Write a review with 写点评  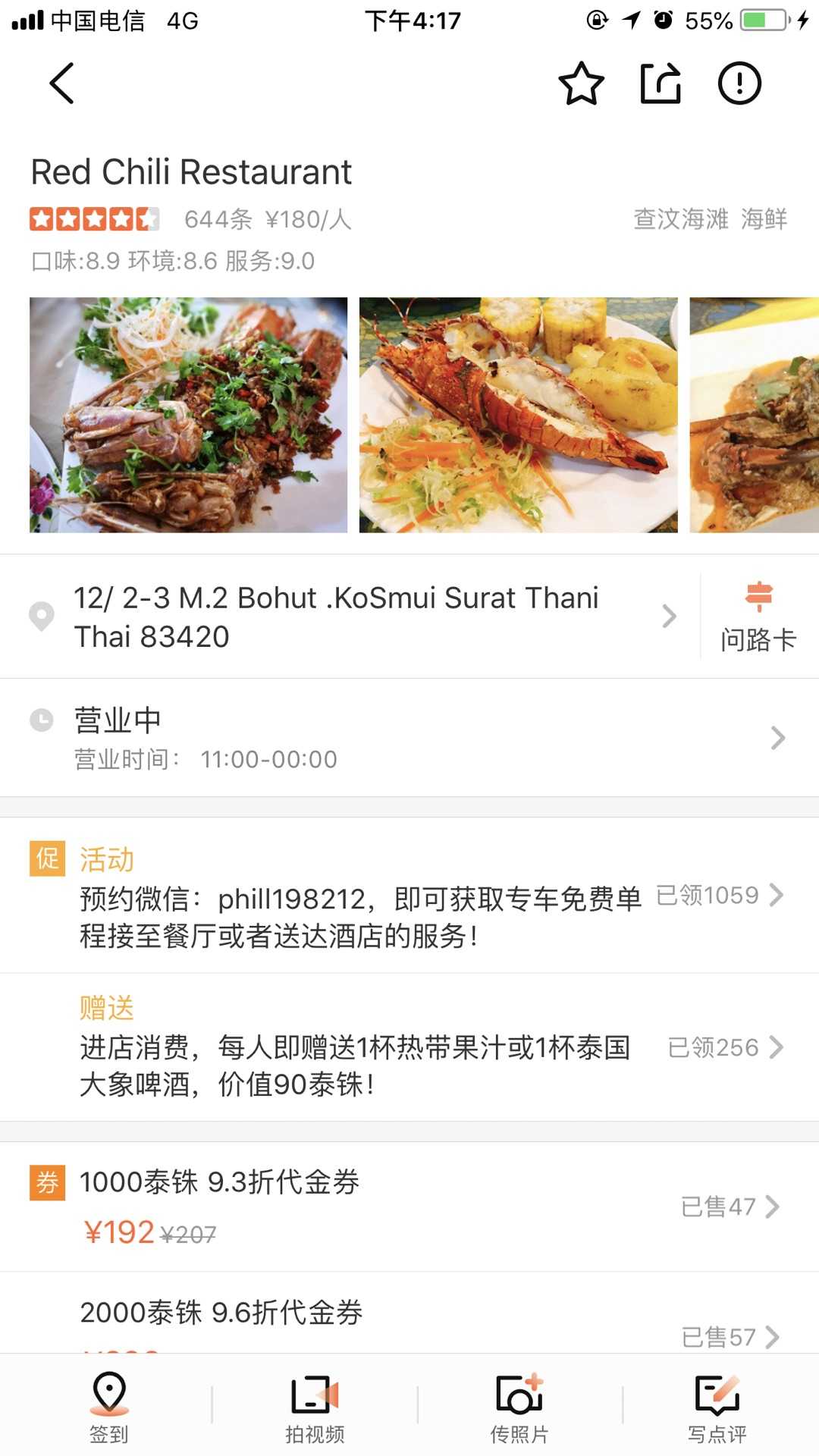[x=717, y=1407]
